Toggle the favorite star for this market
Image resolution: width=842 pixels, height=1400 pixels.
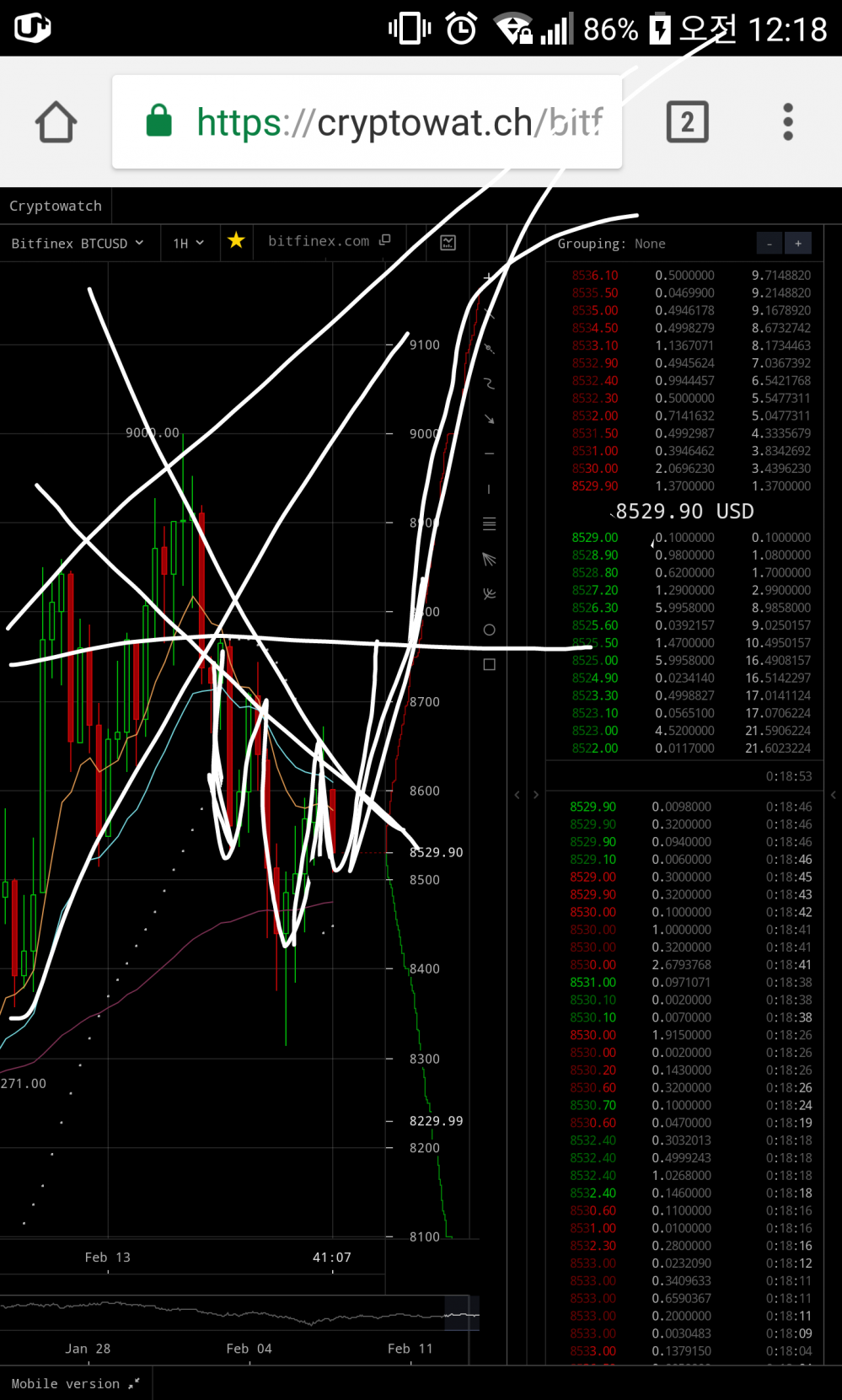click(x=236, y=241)
